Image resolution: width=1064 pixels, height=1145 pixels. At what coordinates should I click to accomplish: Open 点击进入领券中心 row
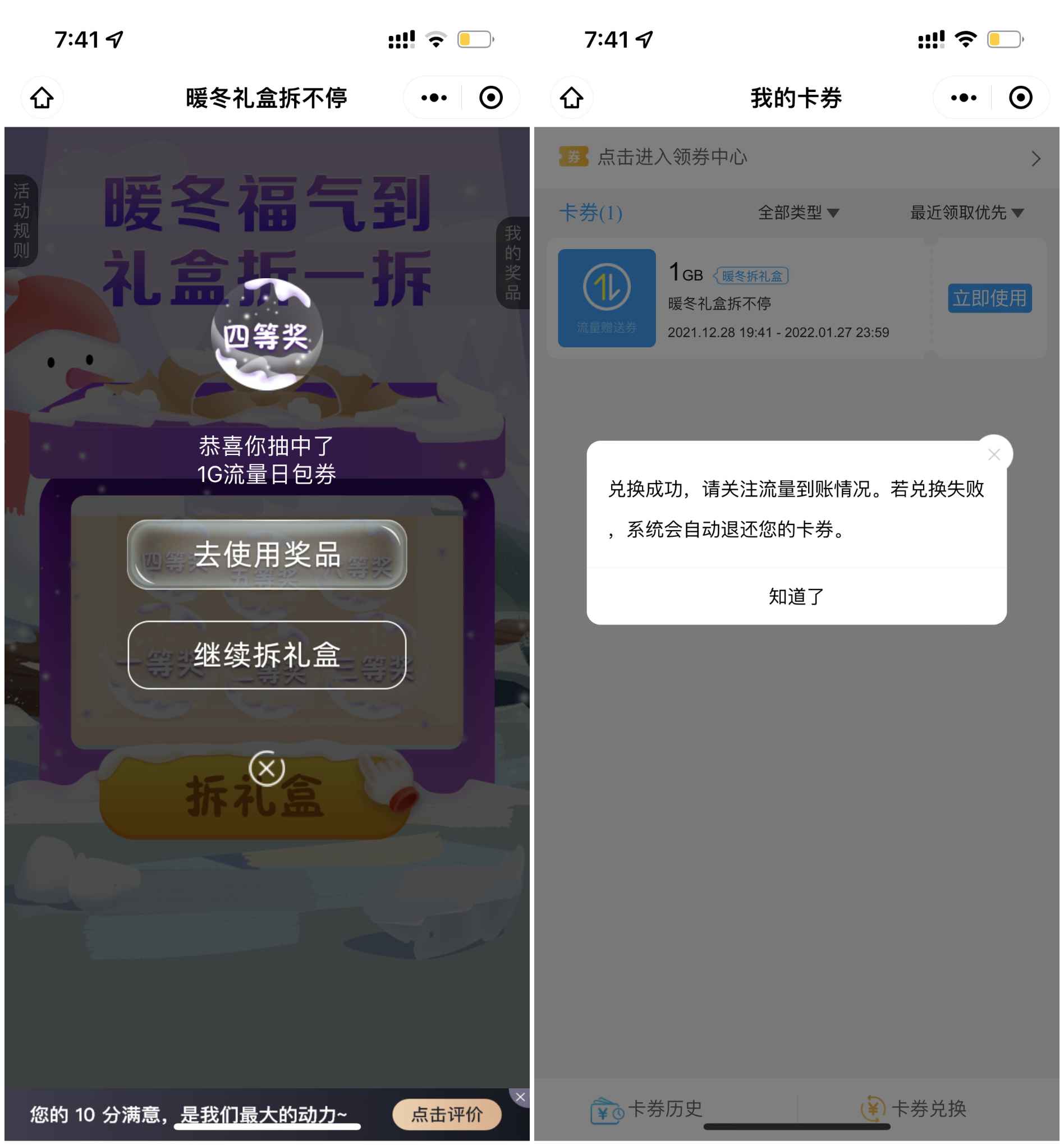click(796, 157)
